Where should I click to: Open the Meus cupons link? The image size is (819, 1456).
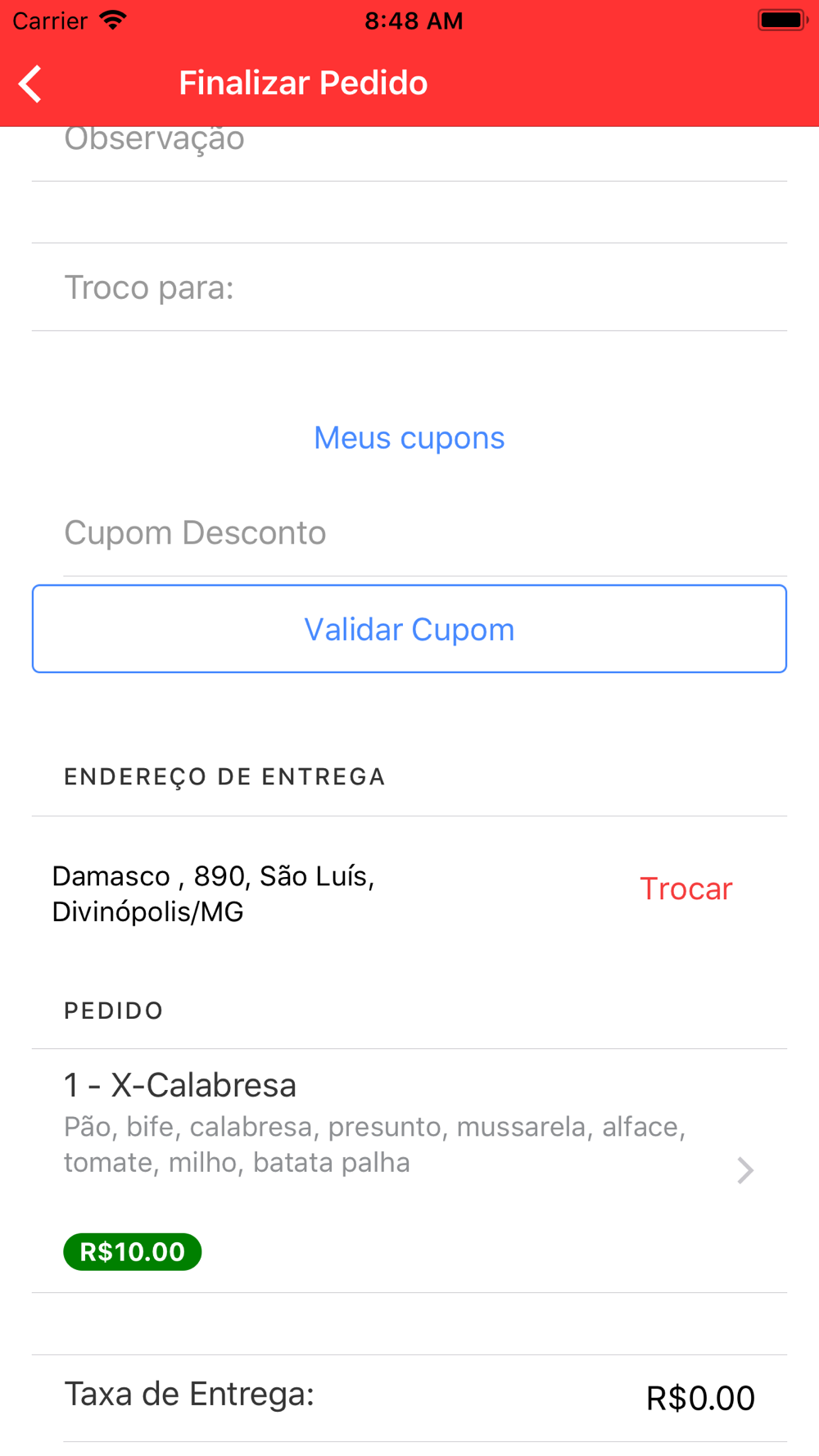409,438
